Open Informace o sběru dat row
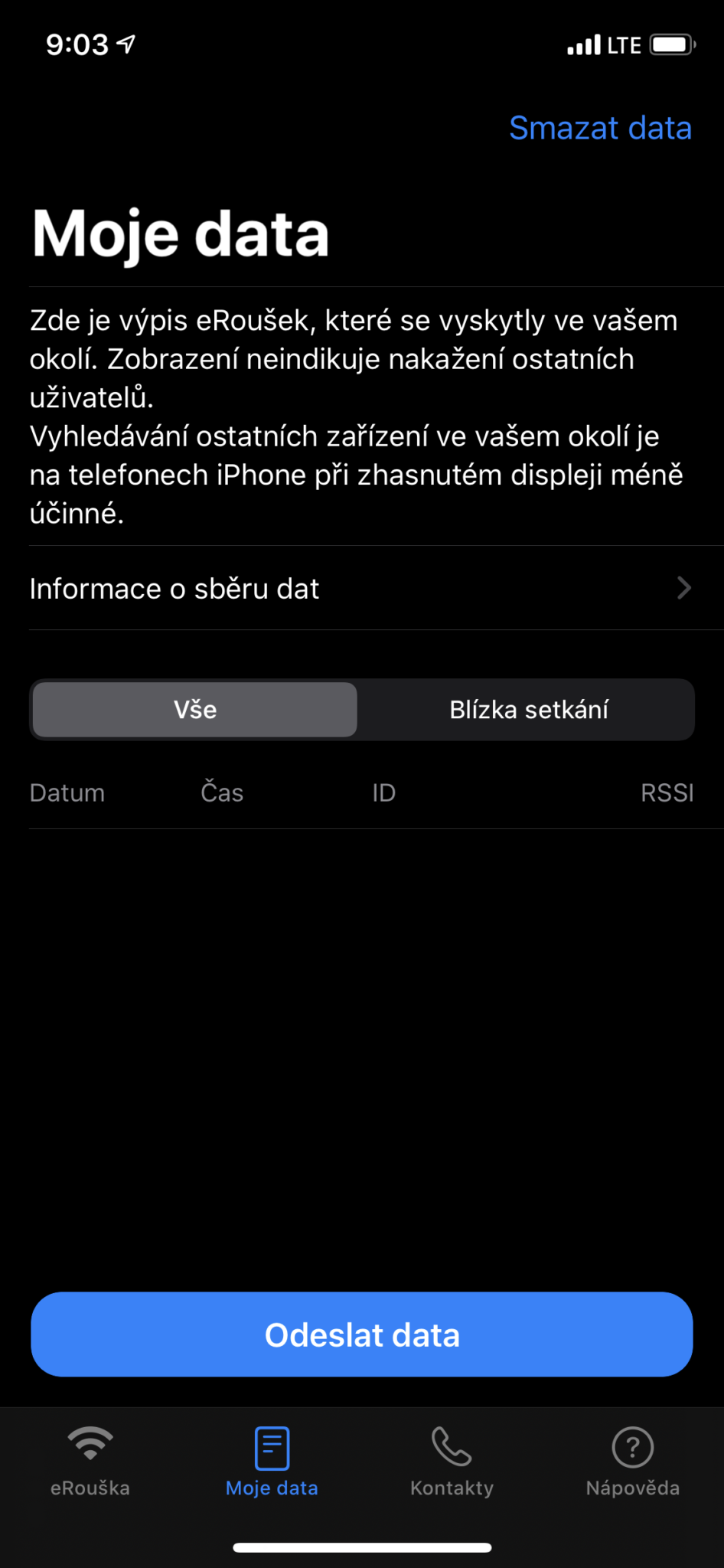This screenshot has width=724, height=1568. pos(362,588)
